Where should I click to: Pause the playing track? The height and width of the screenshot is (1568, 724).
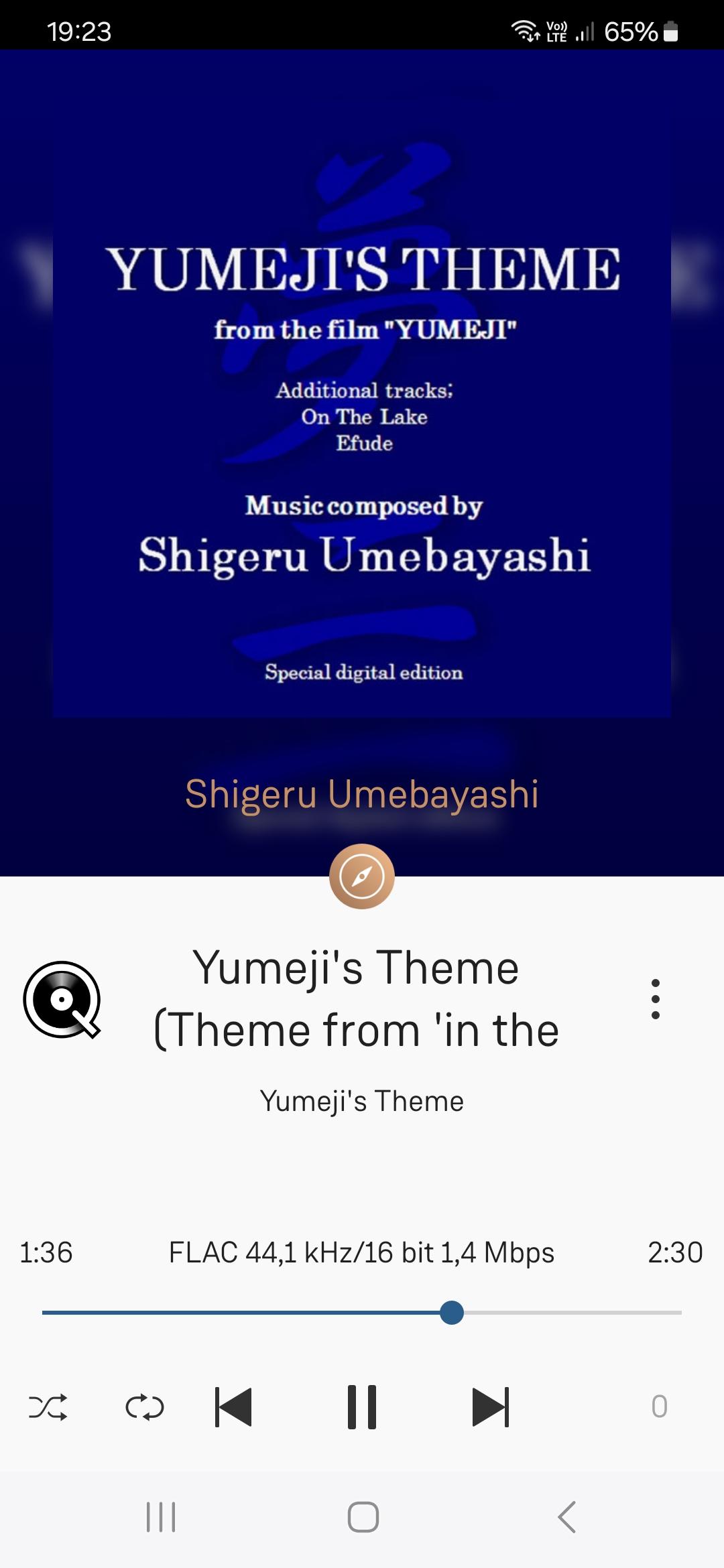tap(362, 1407)
